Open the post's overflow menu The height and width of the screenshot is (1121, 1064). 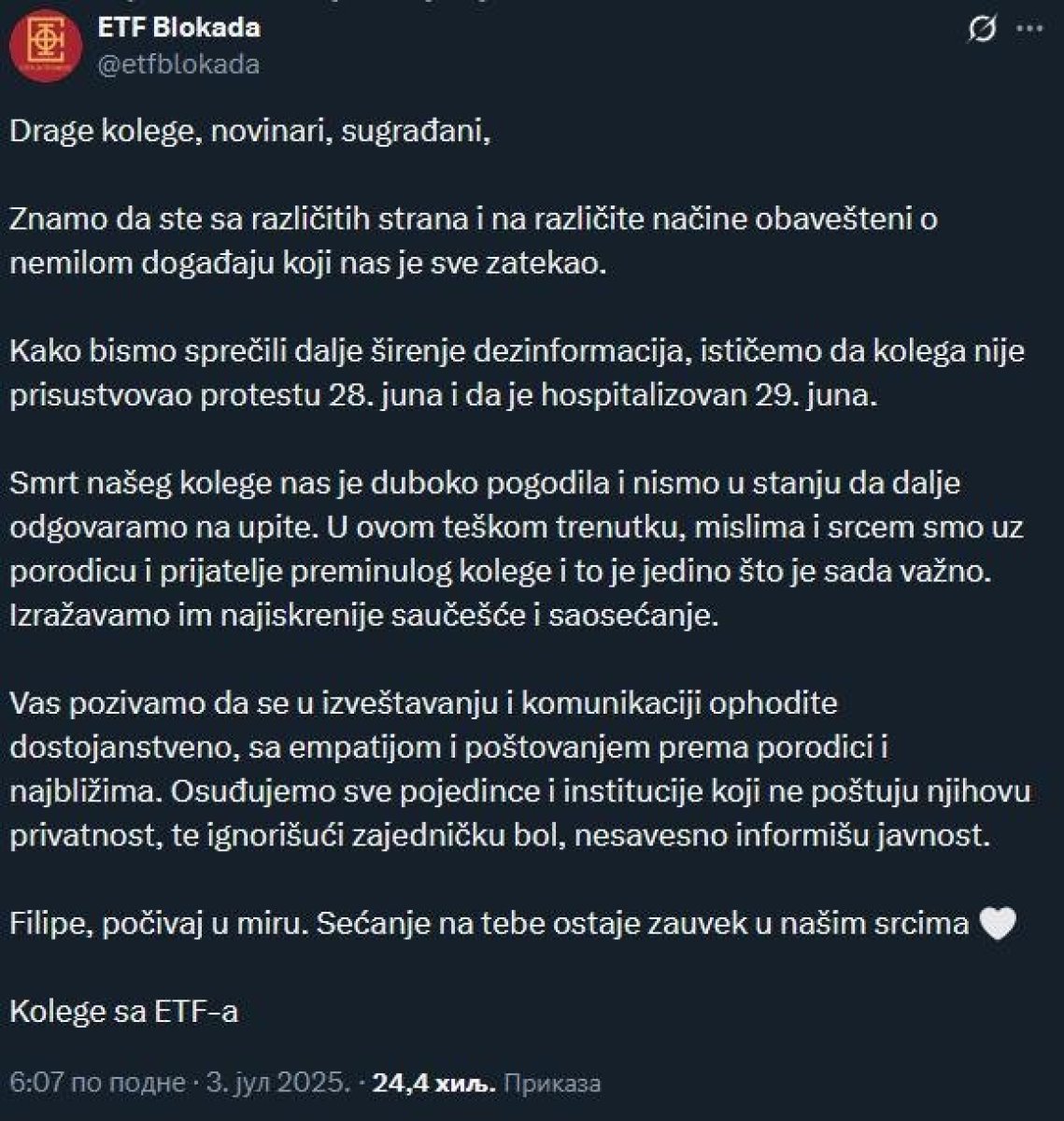(x=1029, y=29)
